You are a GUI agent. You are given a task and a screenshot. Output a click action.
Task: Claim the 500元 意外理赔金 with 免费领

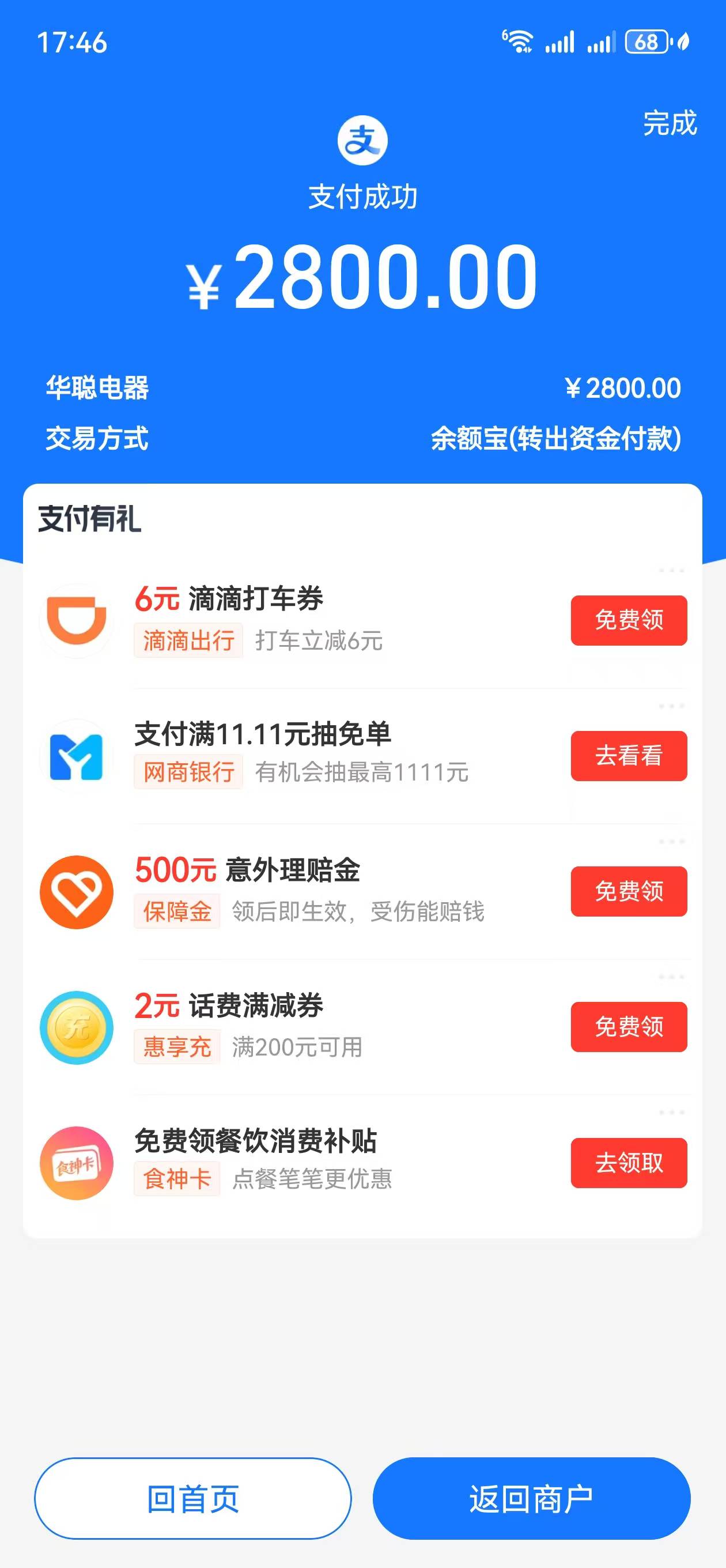(x=629, y=891)
